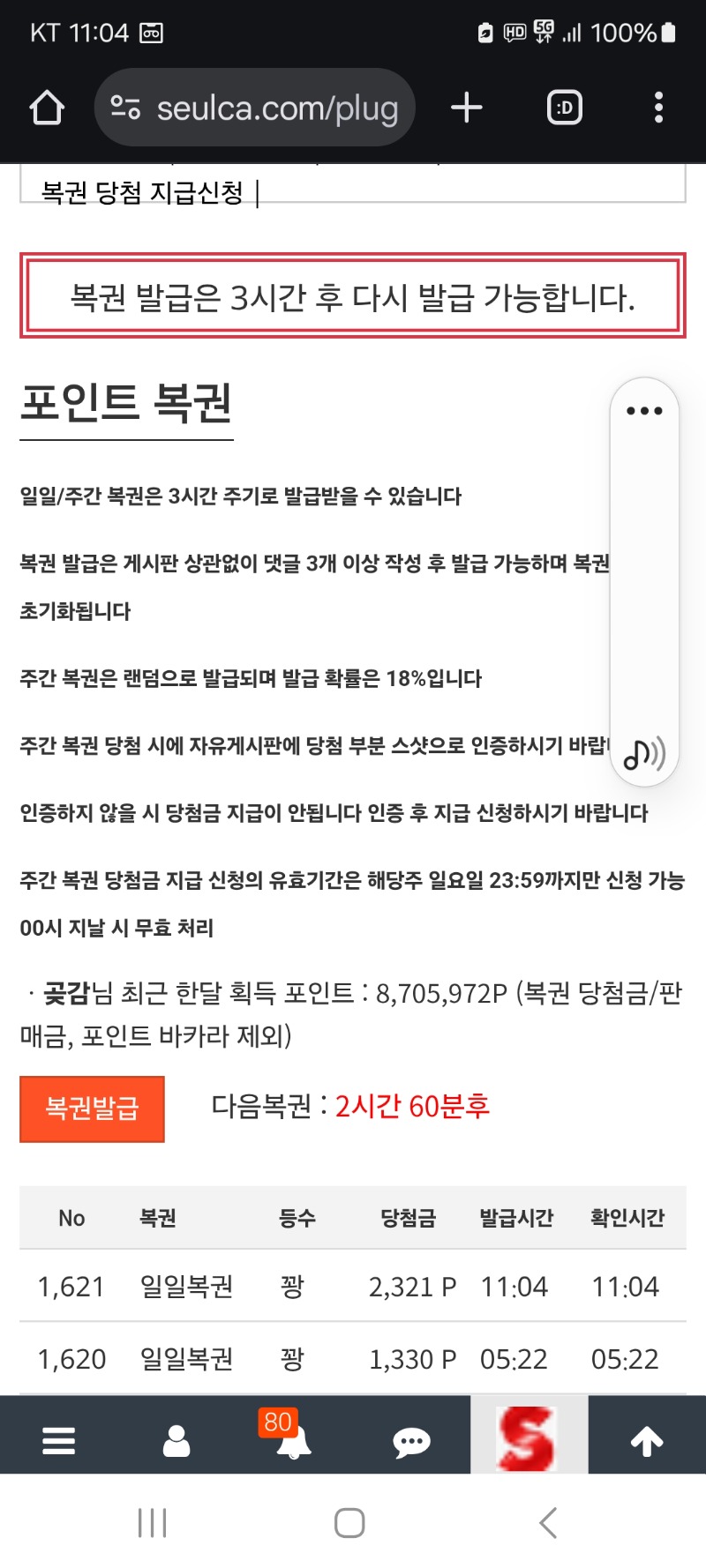Viewport: 706px width, 1568px height.
Task: Open the recent apps view
Action: pyautogui.click(x=153, y=1522)
